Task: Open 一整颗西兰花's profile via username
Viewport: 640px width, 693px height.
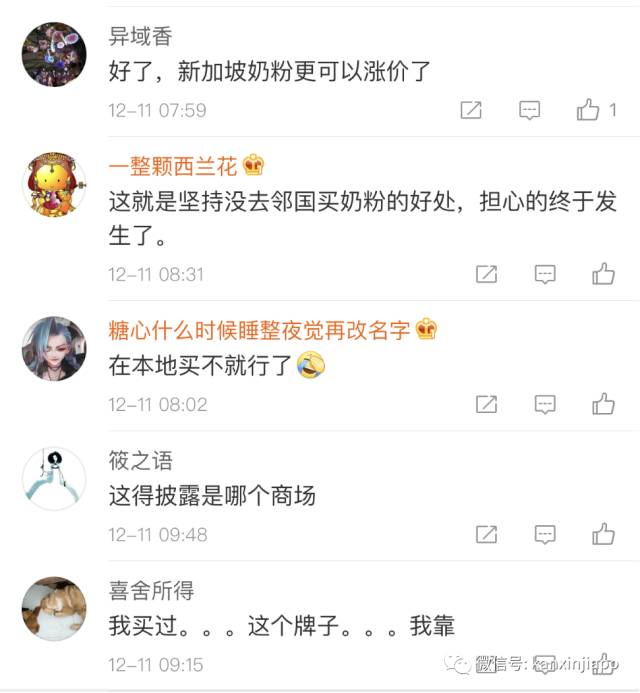Action: 174,167
